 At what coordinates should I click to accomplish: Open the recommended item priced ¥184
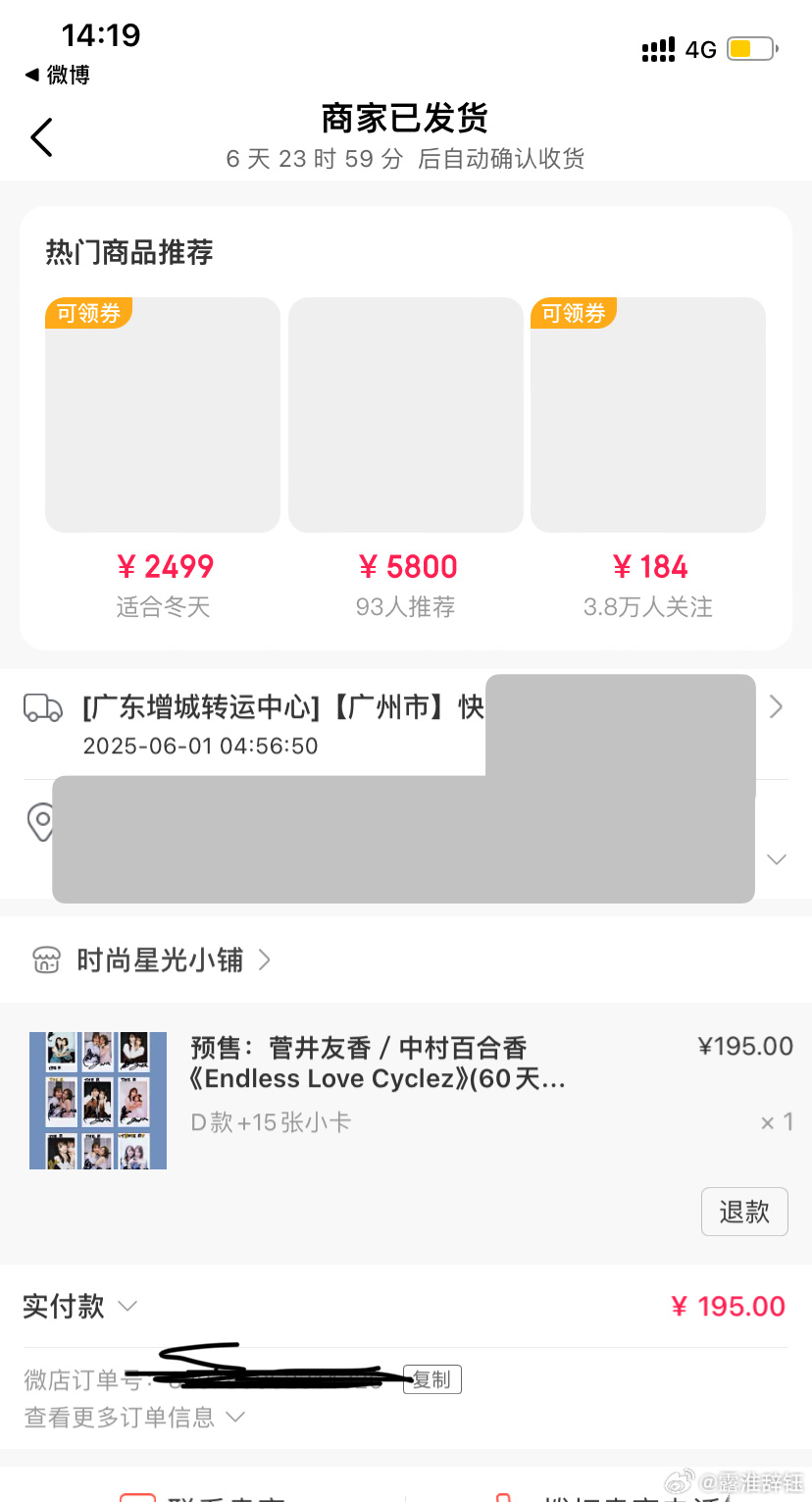coord(648,415)
